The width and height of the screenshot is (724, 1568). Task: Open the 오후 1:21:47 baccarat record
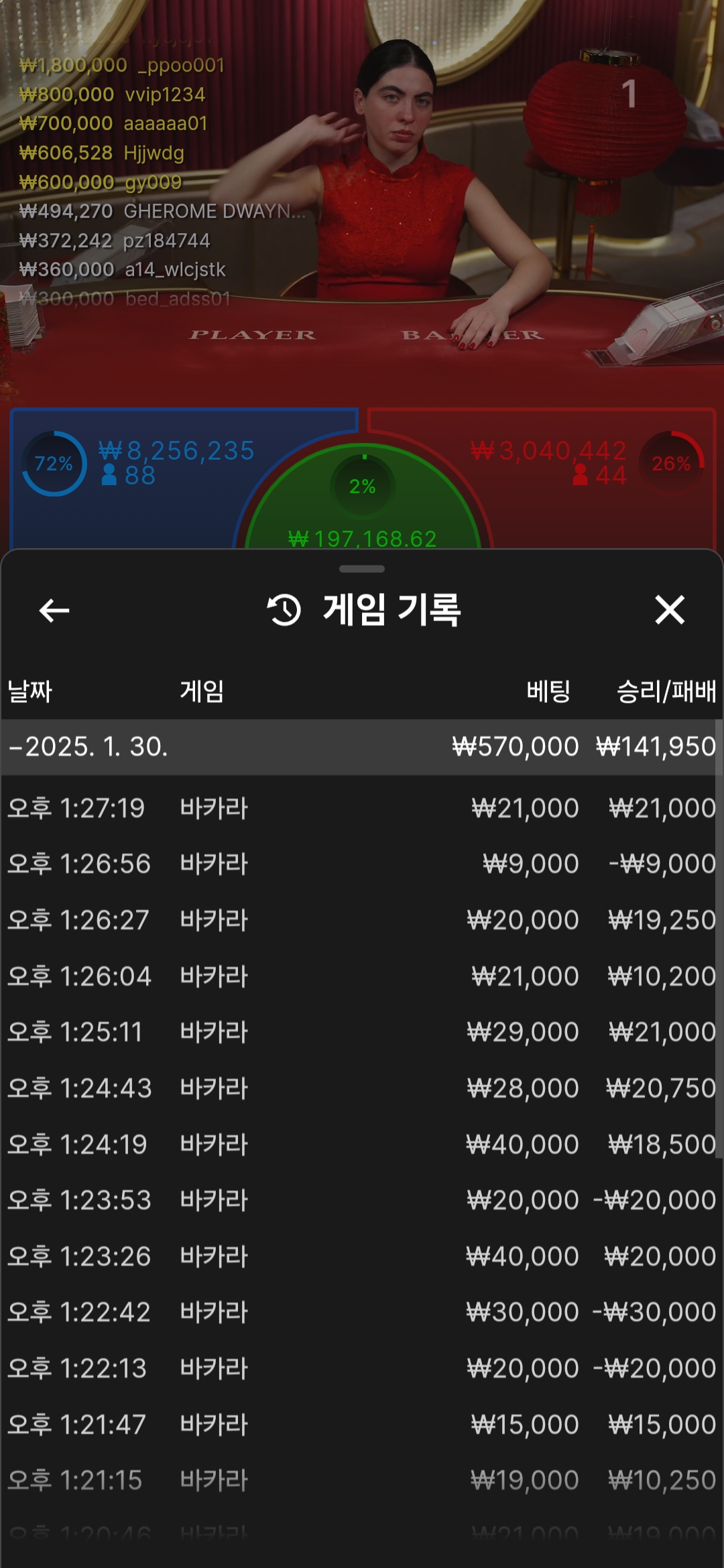362,1425
